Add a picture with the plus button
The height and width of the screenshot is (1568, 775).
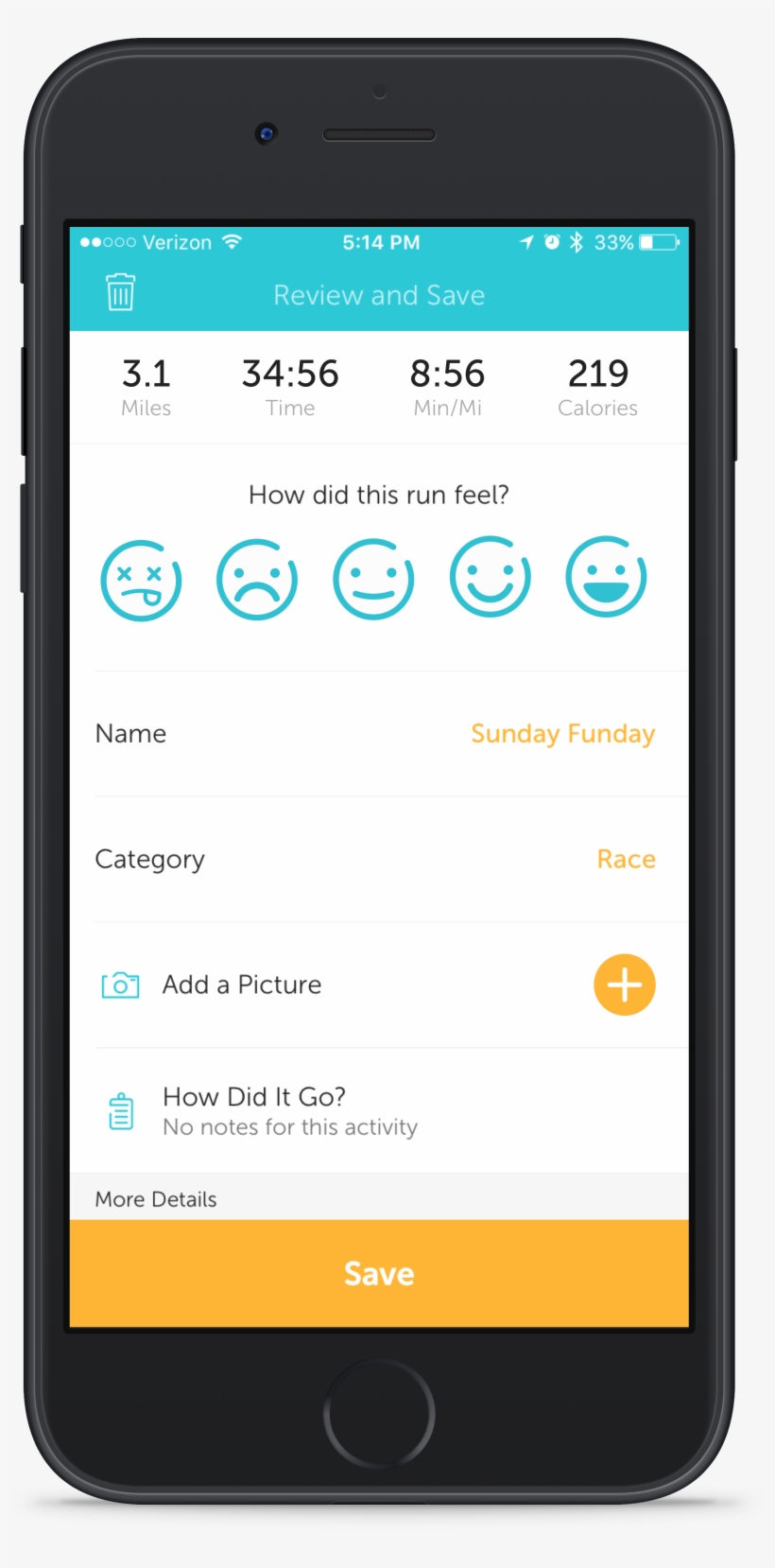pos(624,984)
